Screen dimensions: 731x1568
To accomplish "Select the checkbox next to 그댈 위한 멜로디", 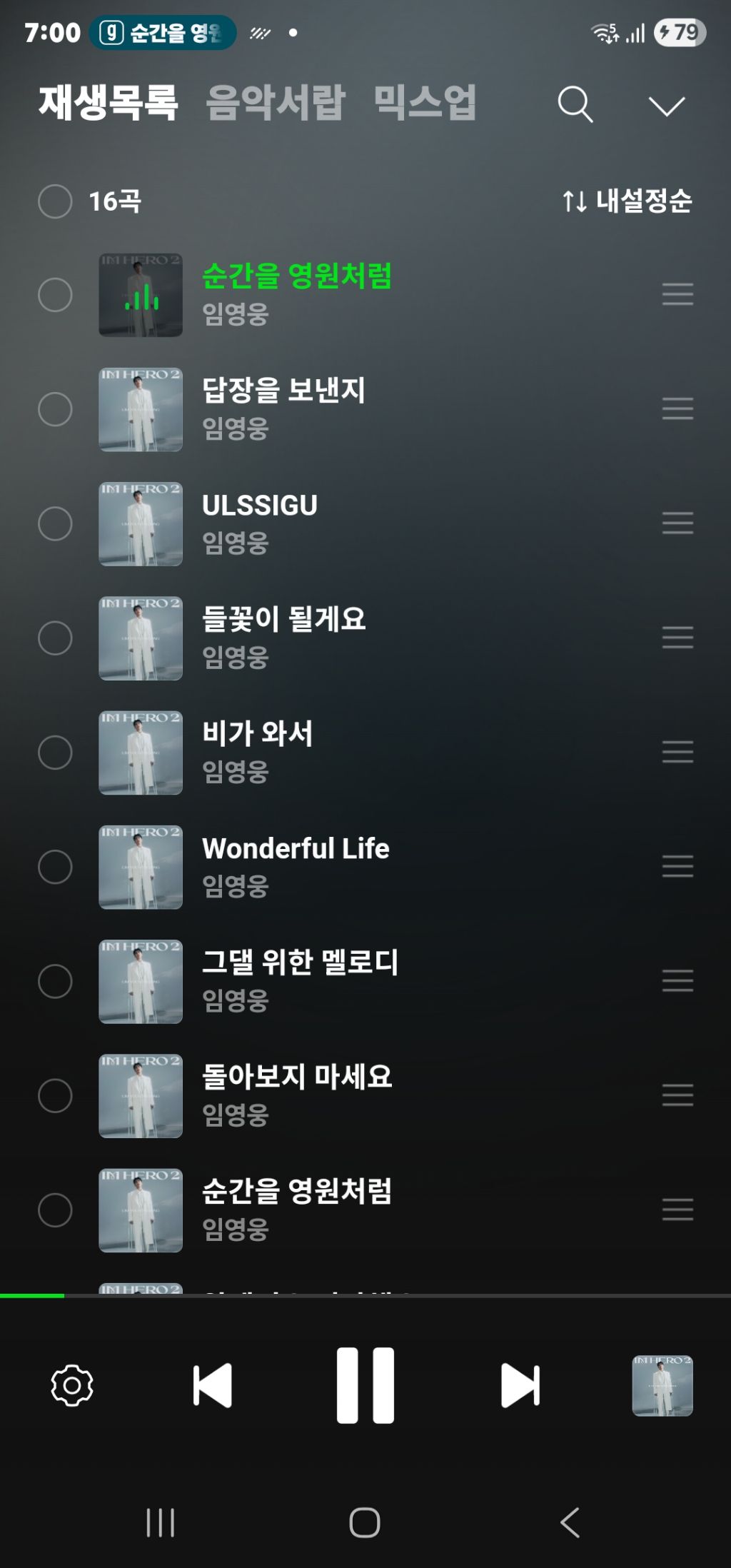I will (55, 981).
